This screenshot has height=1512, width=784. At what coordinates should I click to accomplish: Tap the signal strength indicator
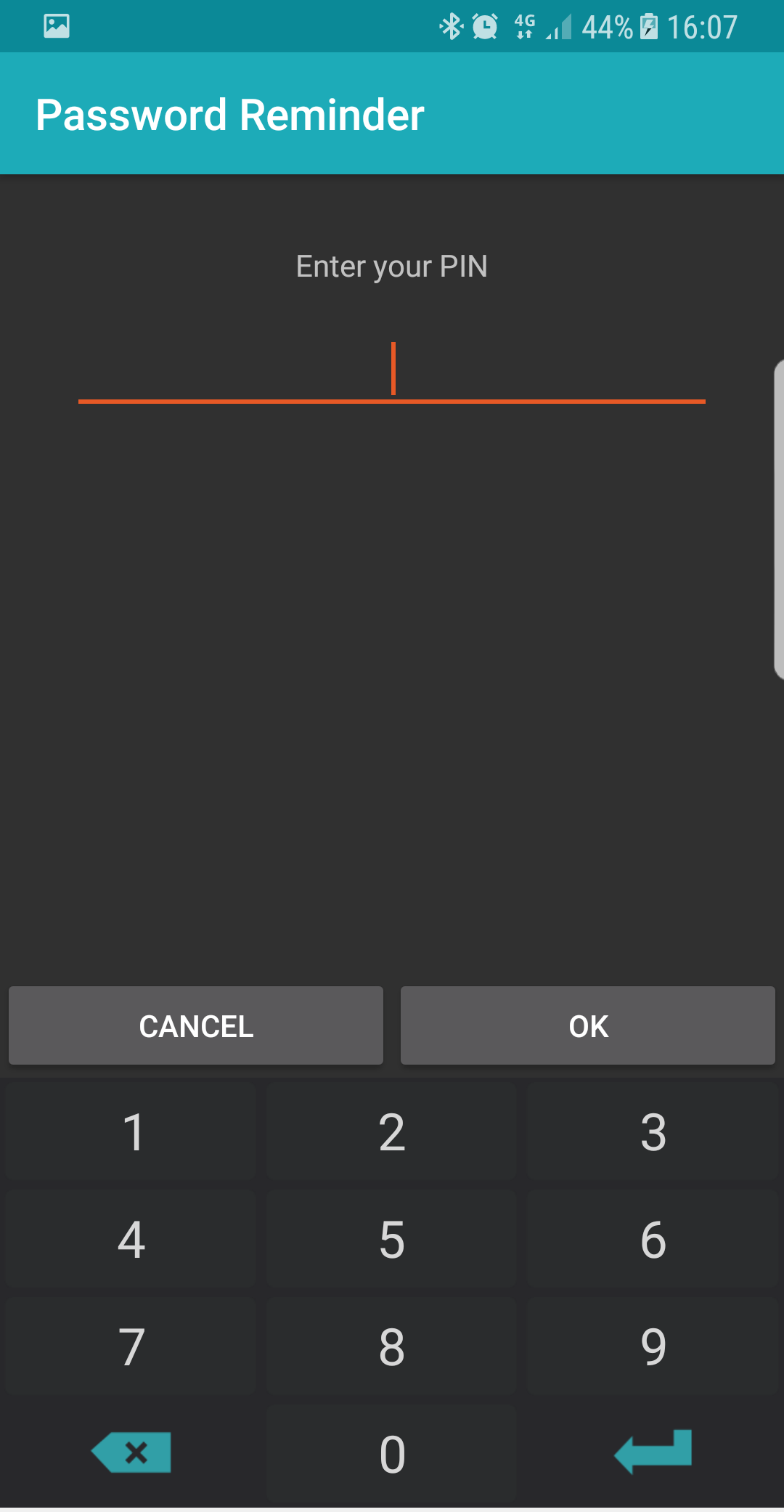[x=558, y=26]
